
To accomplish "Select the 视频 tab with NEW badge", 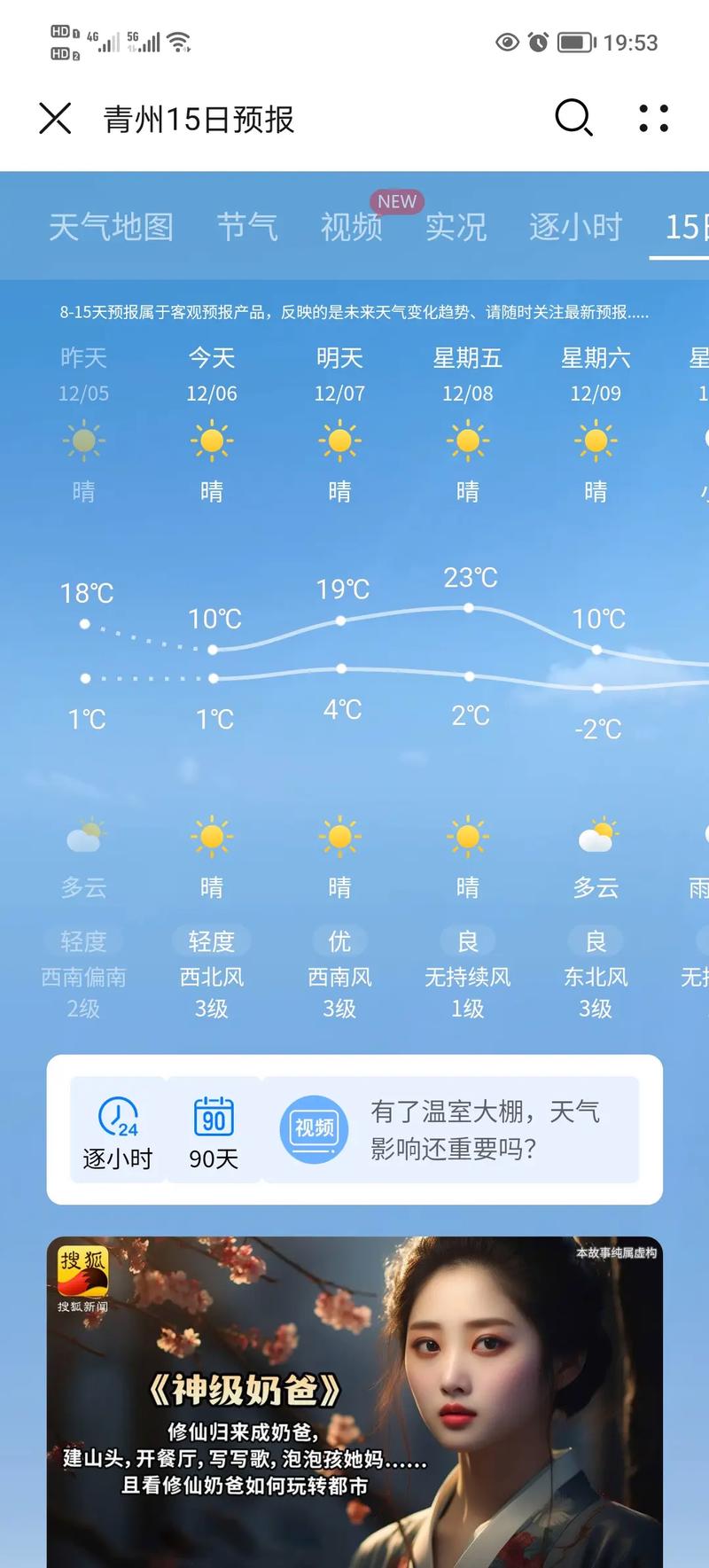I will [x=351, y=227].
